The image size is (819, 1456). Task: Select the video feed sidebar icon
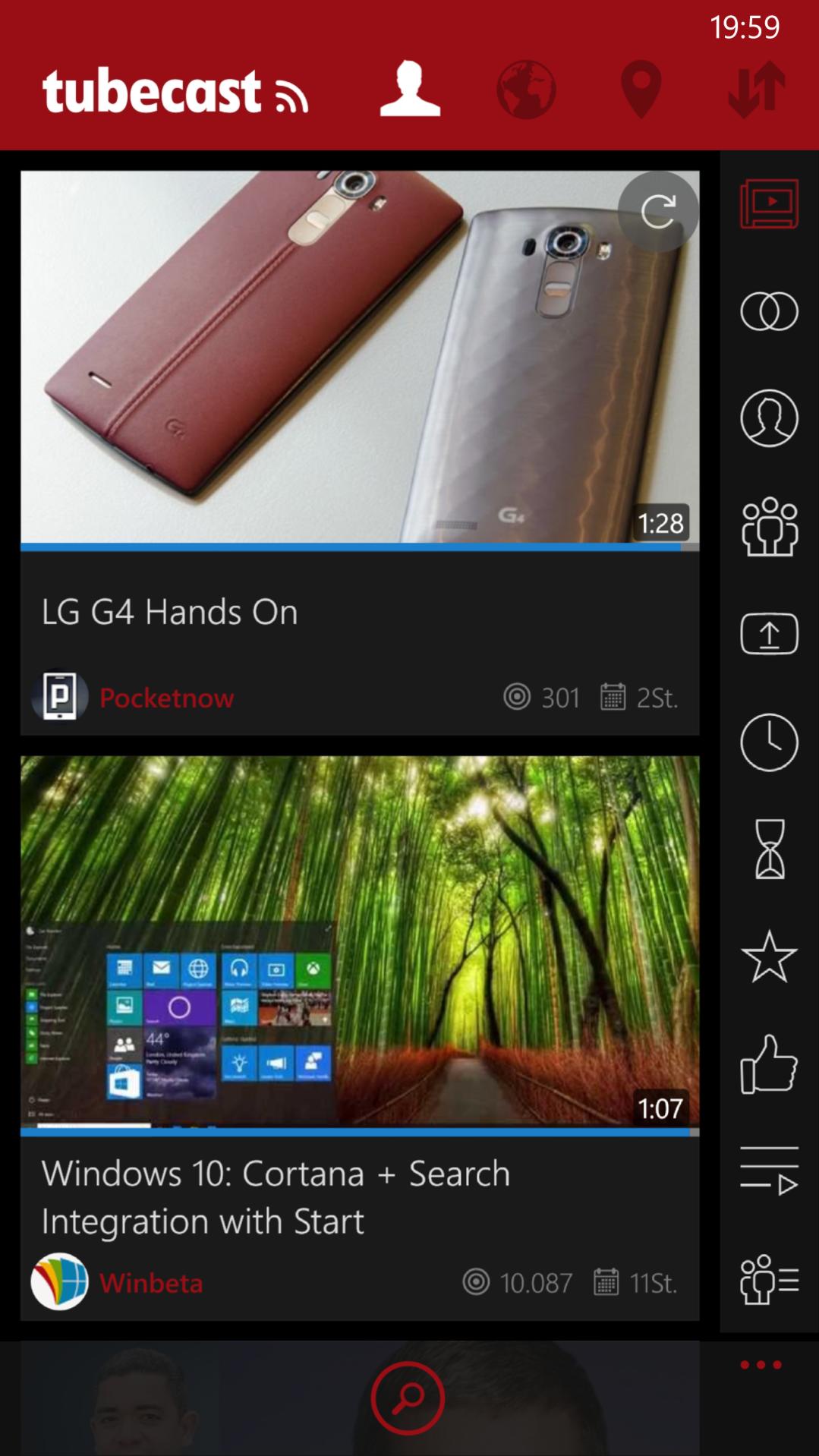tap(769, 203)
